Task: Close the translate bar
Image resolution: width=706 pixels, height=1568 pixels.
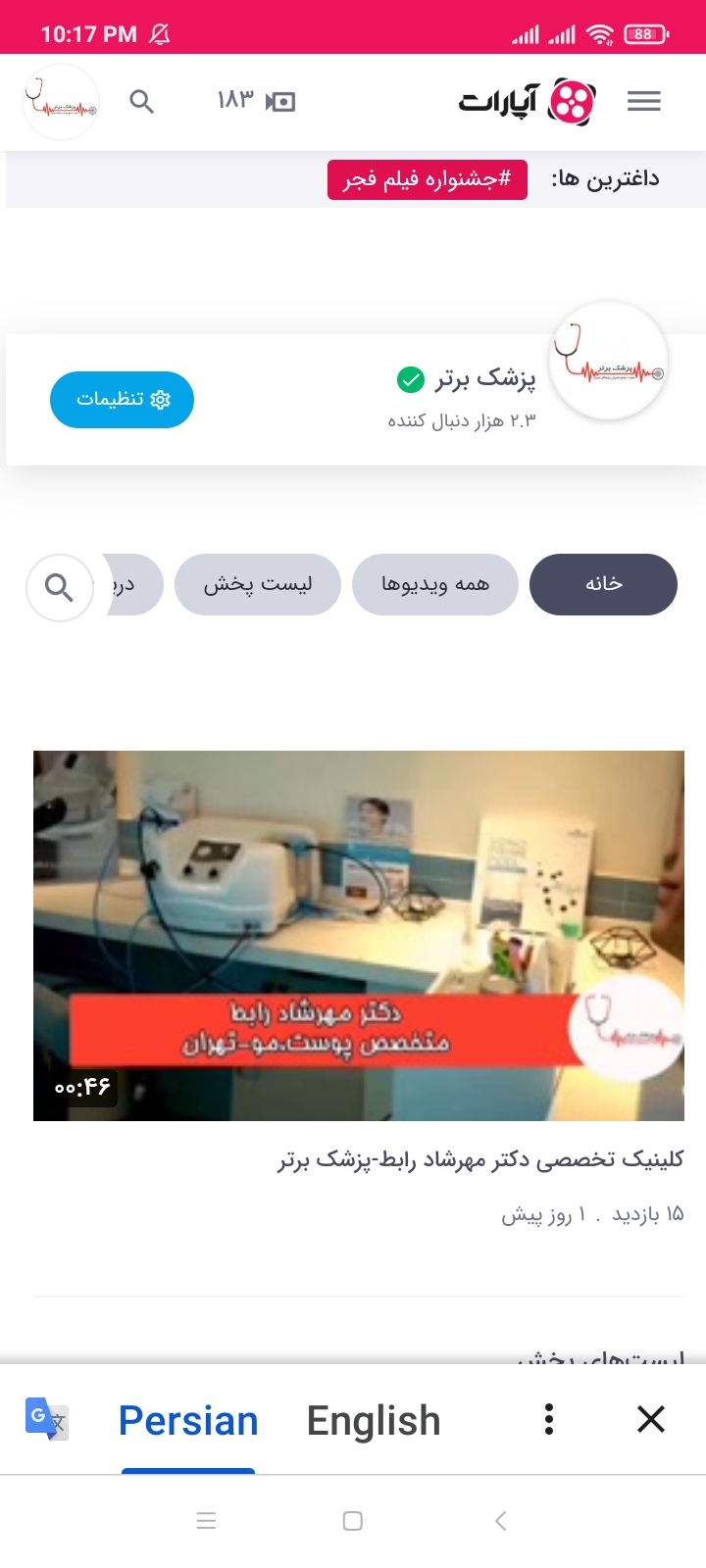Action: [651, 1419]
